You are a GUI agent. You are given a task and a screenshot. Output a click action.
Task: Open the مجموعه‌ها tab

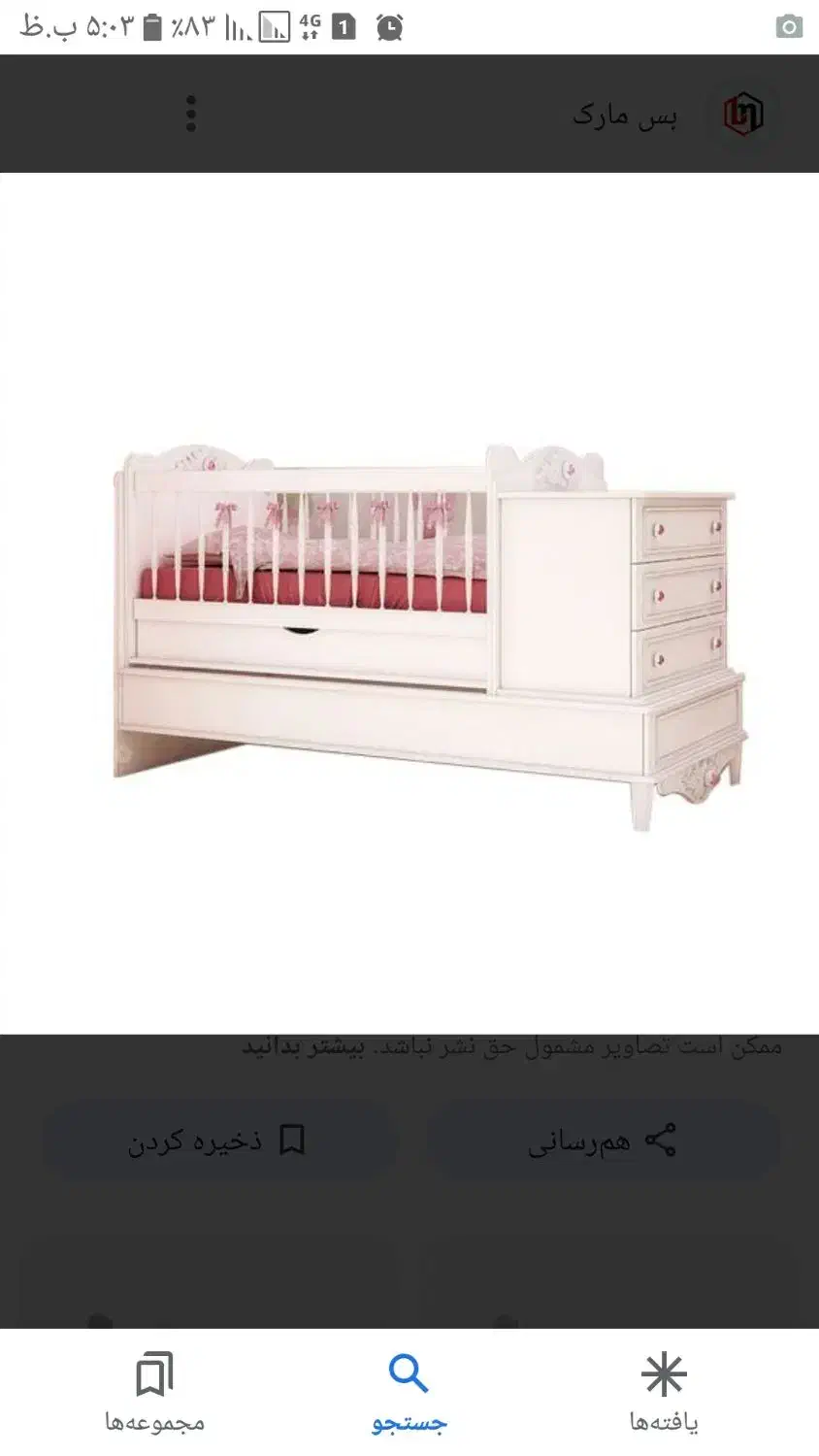coord(154,1393)
